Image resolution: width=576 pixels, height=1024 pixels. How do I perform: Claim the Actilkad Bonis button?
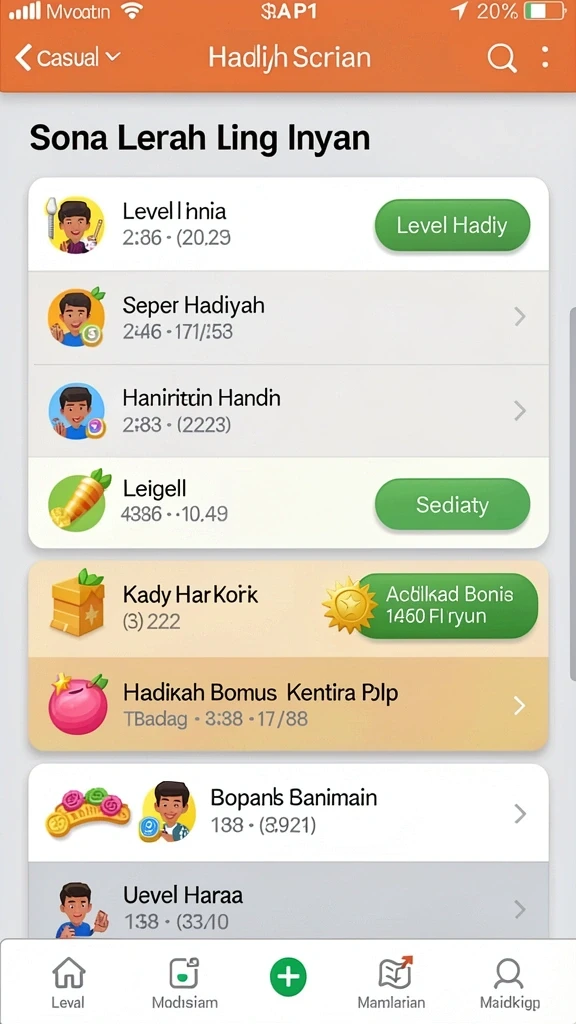pyautogui.click(x=447, y=605)
